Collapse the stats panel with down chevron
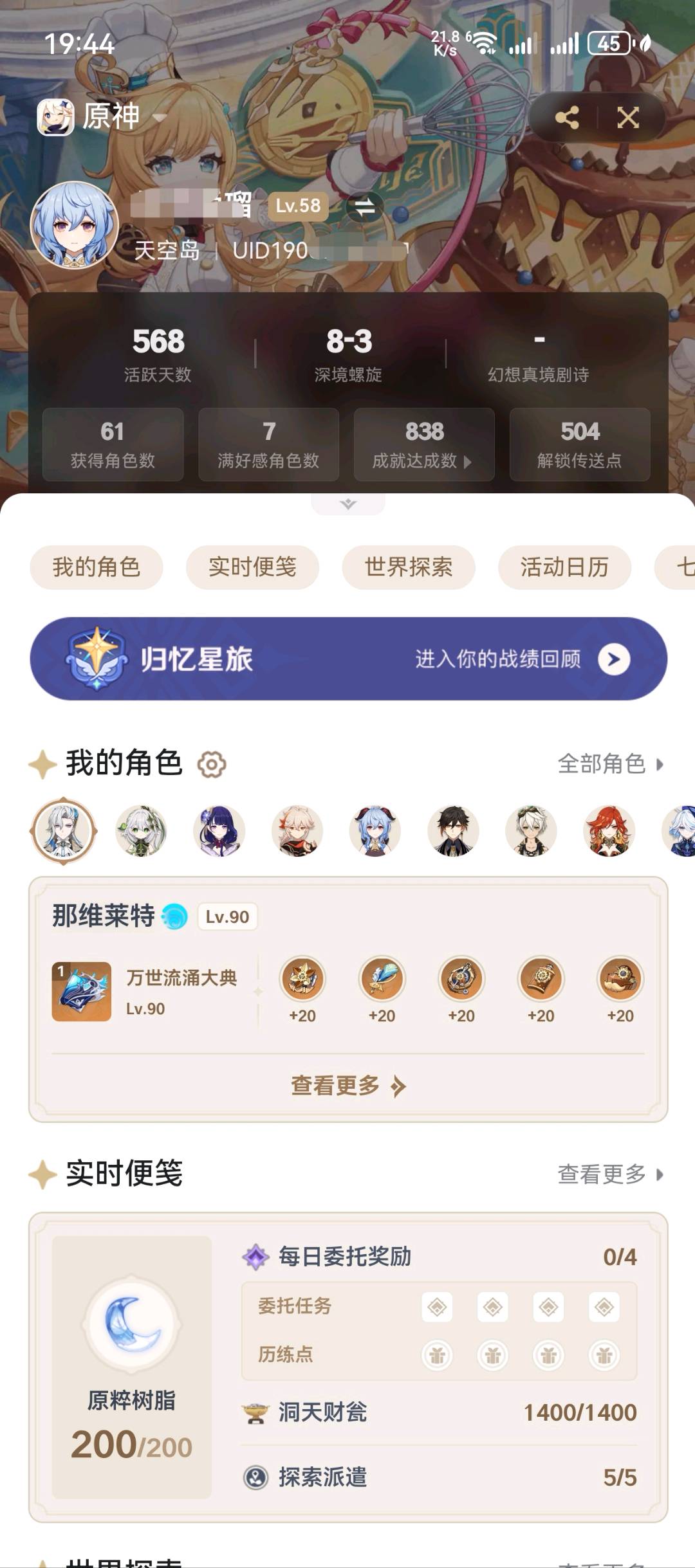This screenshot has width=695, height=1568. tap(348, 504)
